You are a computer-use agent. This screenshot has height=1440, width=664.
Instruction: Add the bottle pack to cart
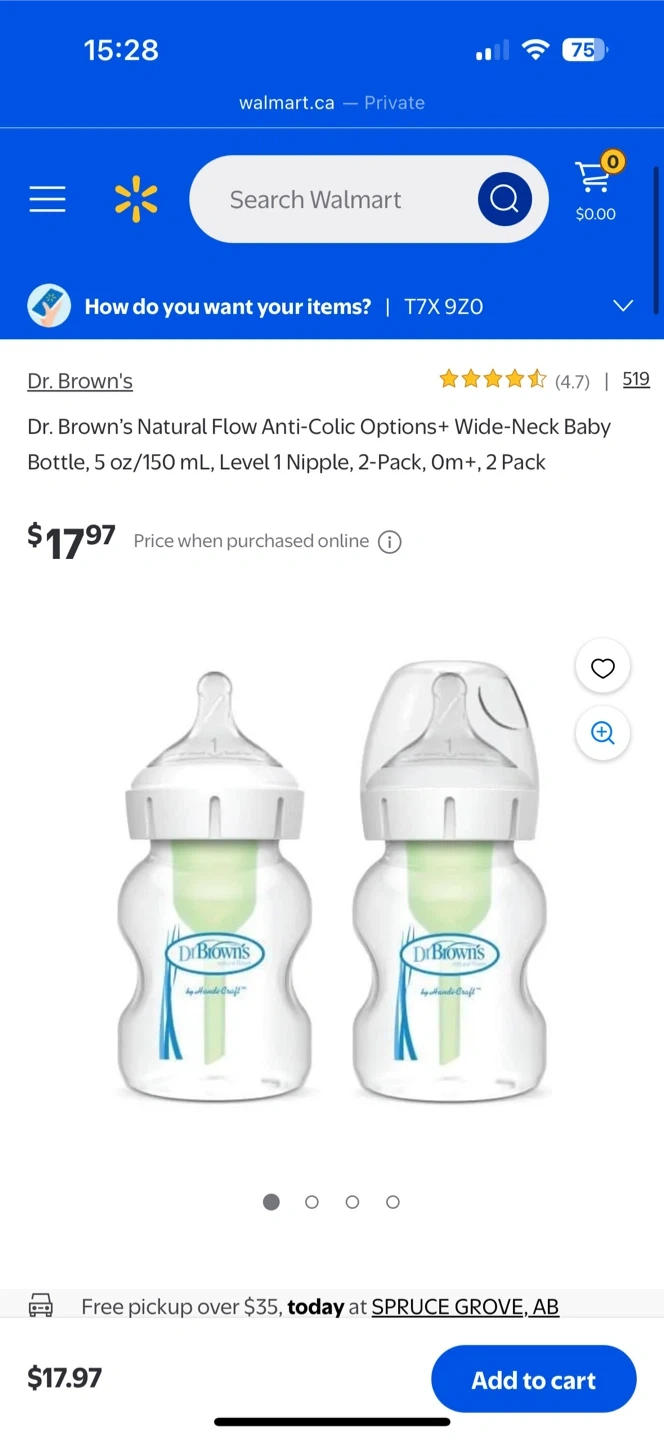[533, 1380]
